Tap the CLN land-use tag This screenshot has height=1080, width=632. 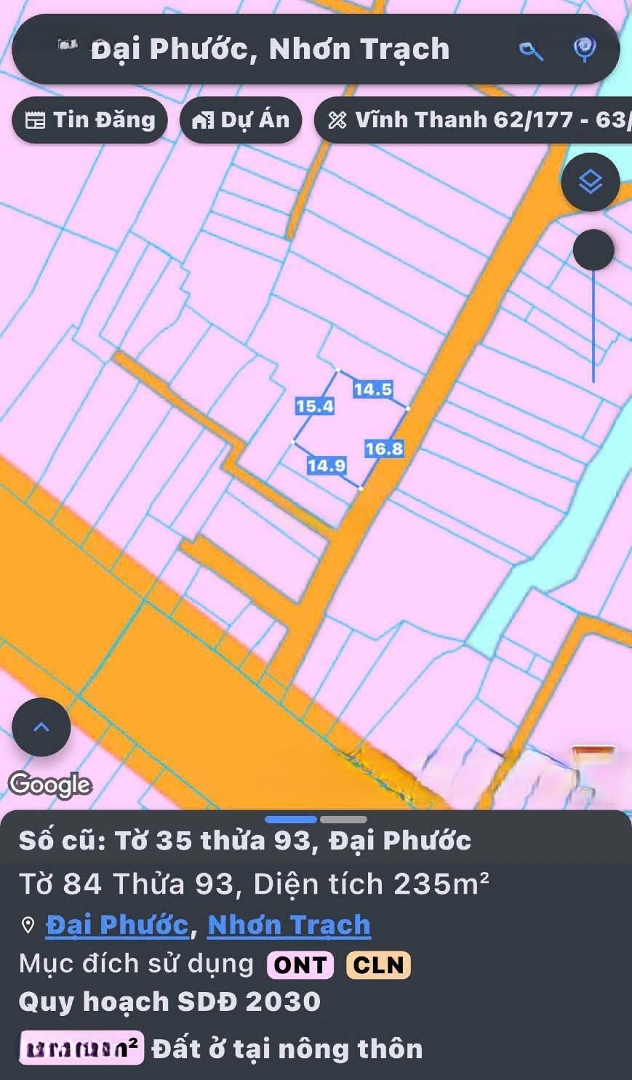point(378,964)
